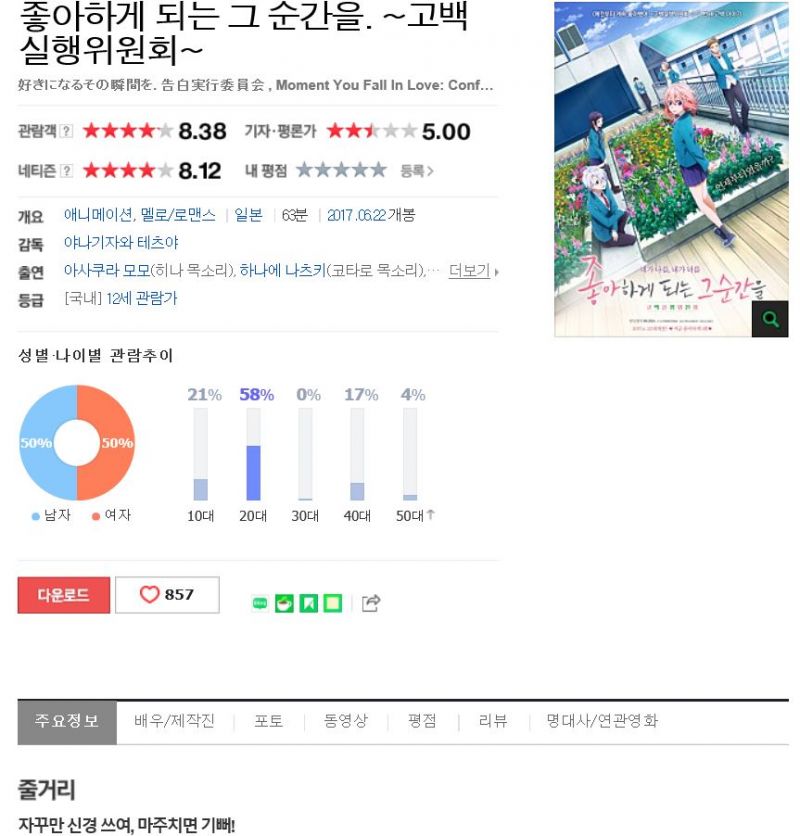Open the 12세 관람가 rating link

141,299
